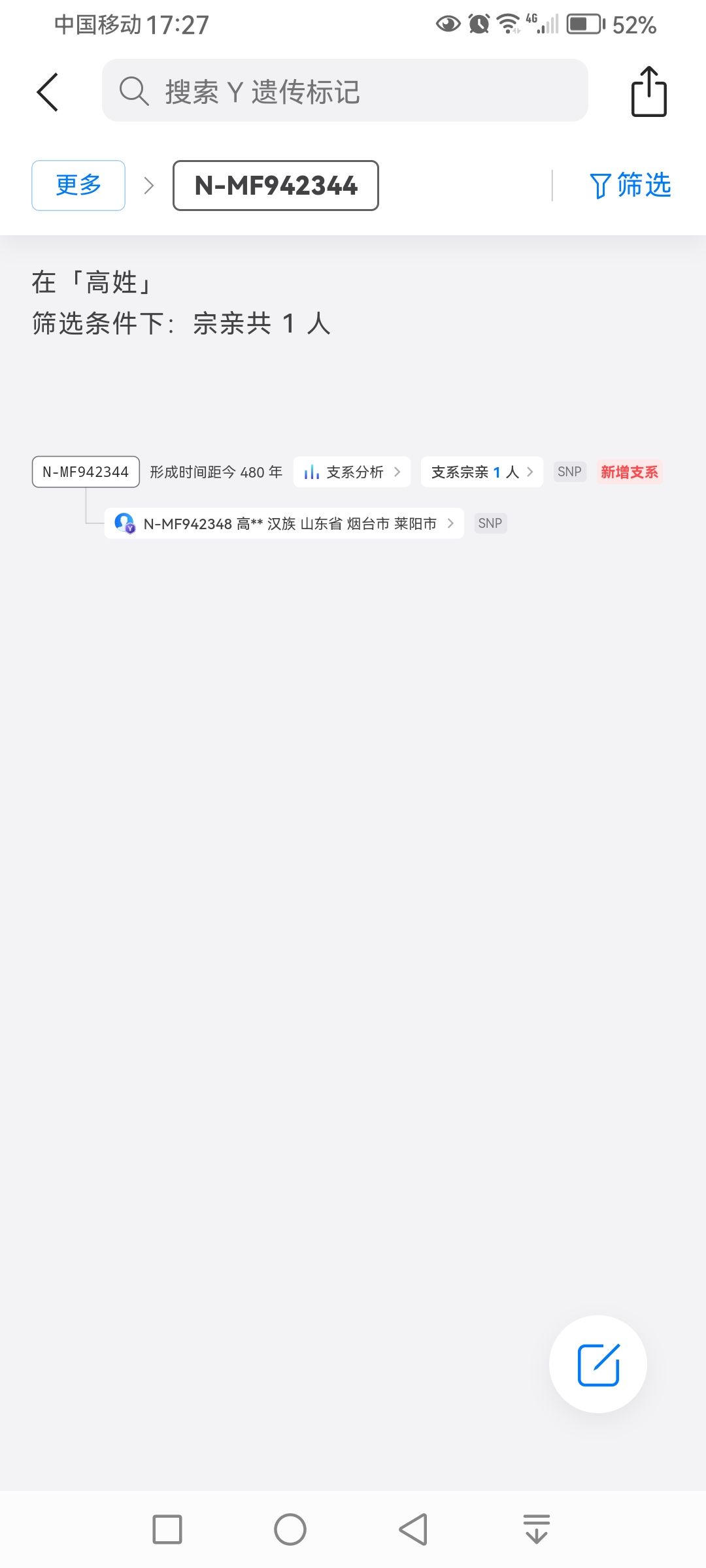706x1568 pixels.
Task: Open recent apps with the square button
Action: coord(167,1529)
